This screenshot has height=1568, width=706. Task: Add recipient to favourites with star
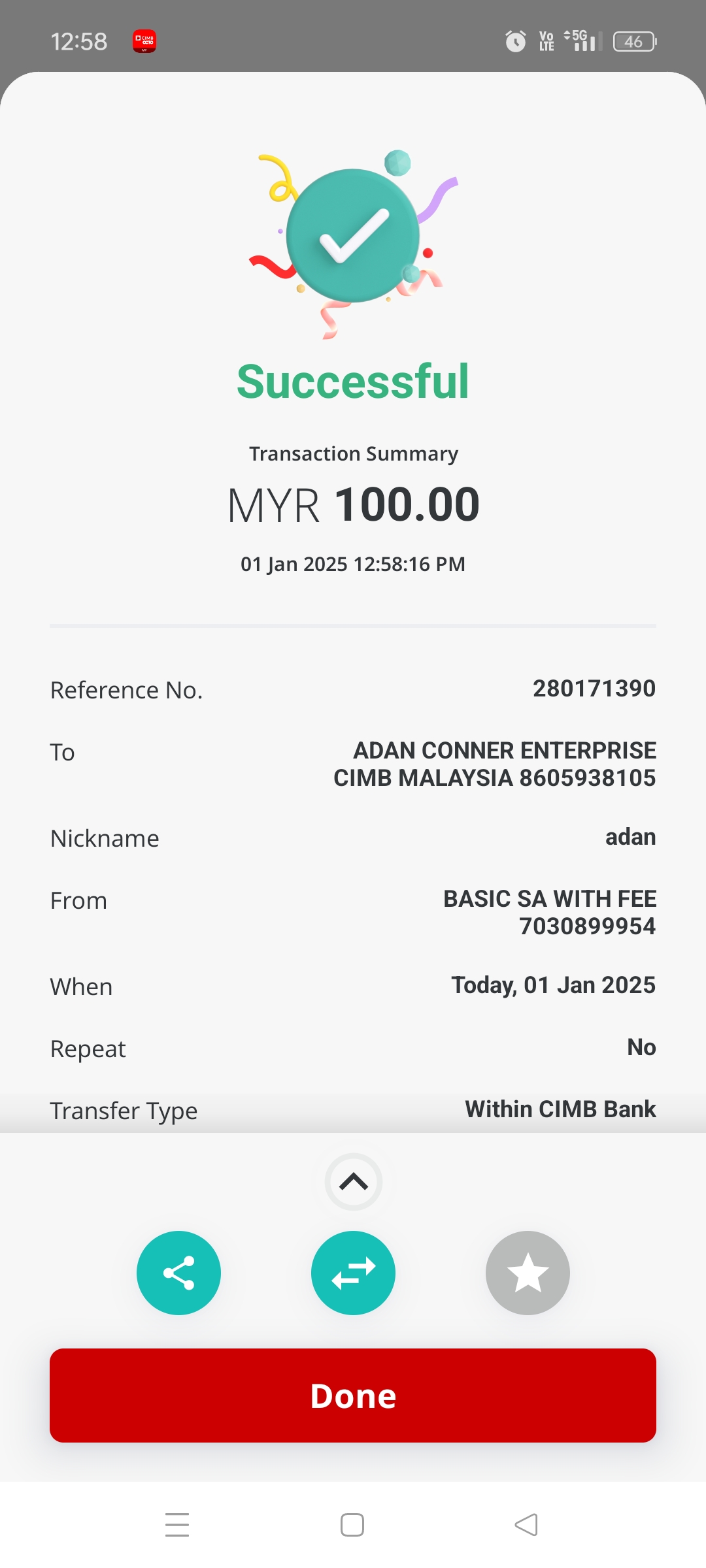tap(528, 1273)
